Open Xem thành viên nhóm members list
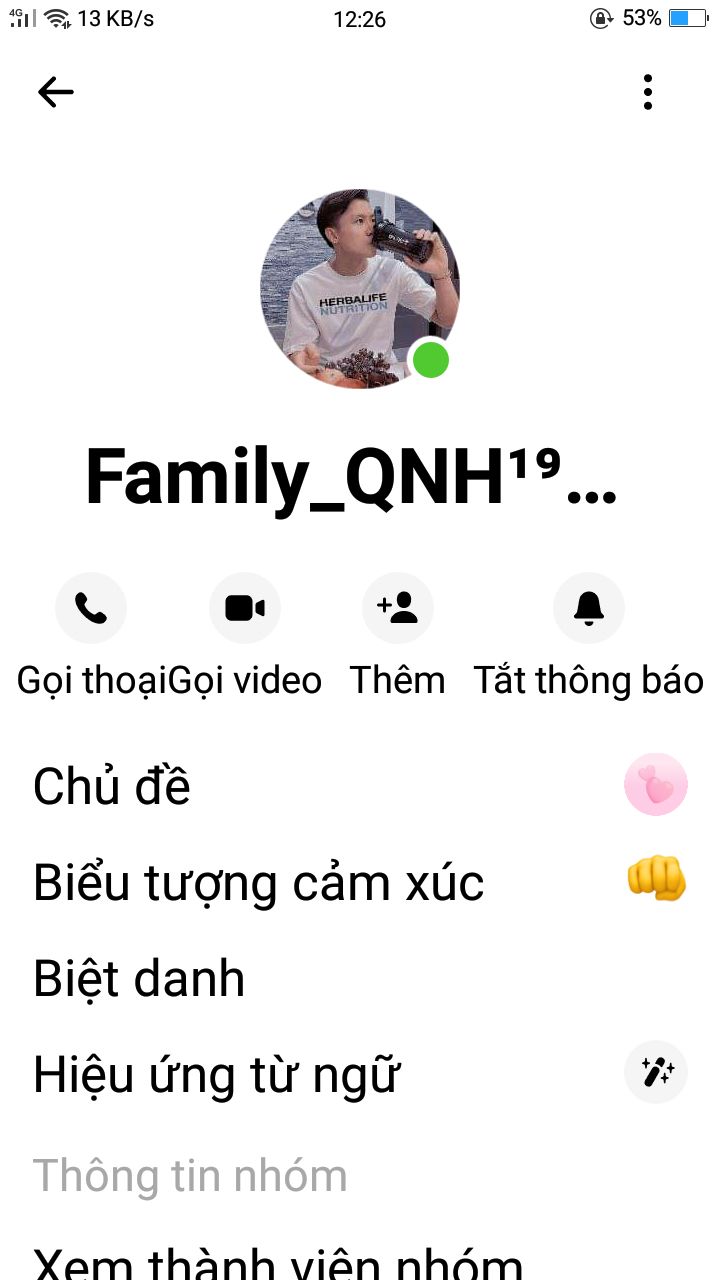Screen dimensions: 720x1280 (360, 1260)
